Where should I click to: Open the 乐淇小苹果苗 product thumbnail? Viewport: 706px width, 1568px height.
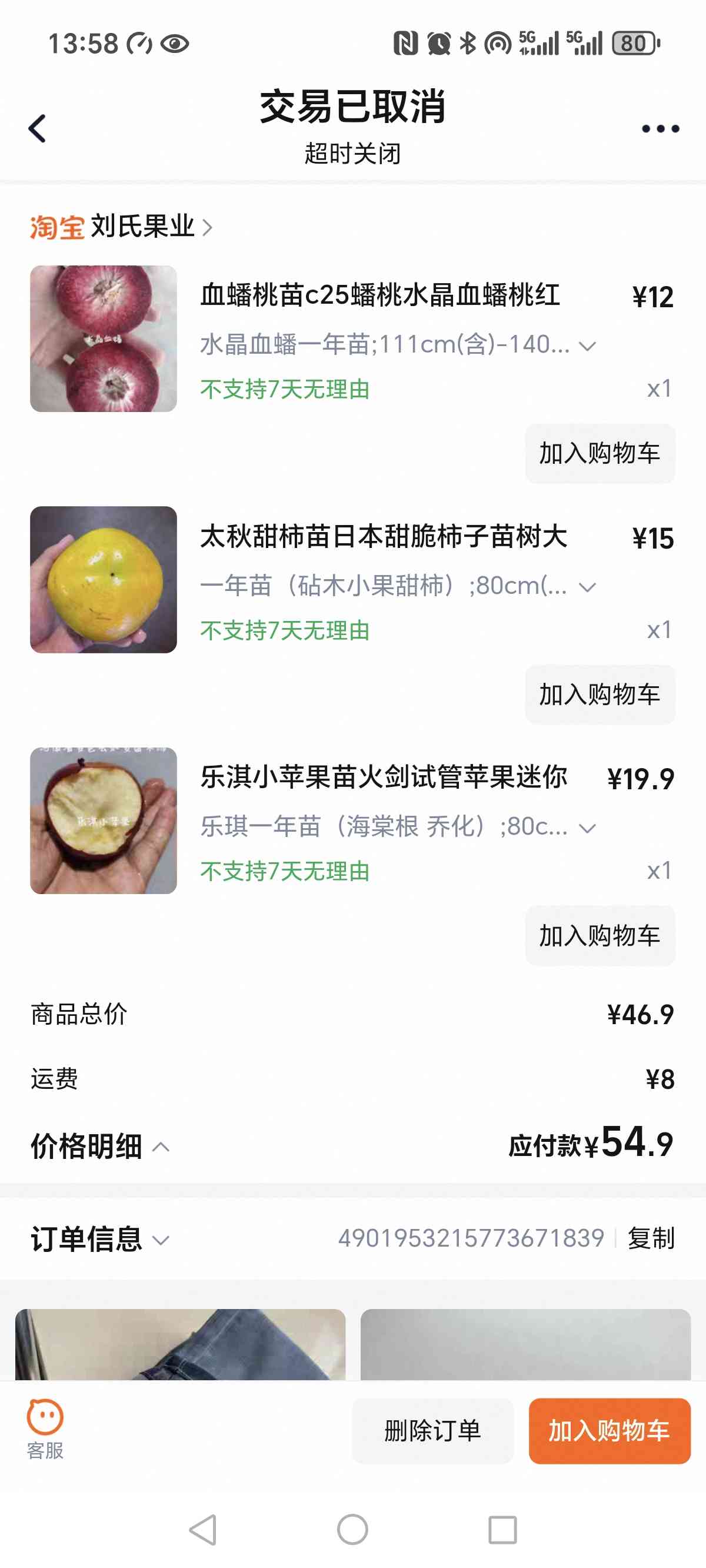(x=104, y=820)
